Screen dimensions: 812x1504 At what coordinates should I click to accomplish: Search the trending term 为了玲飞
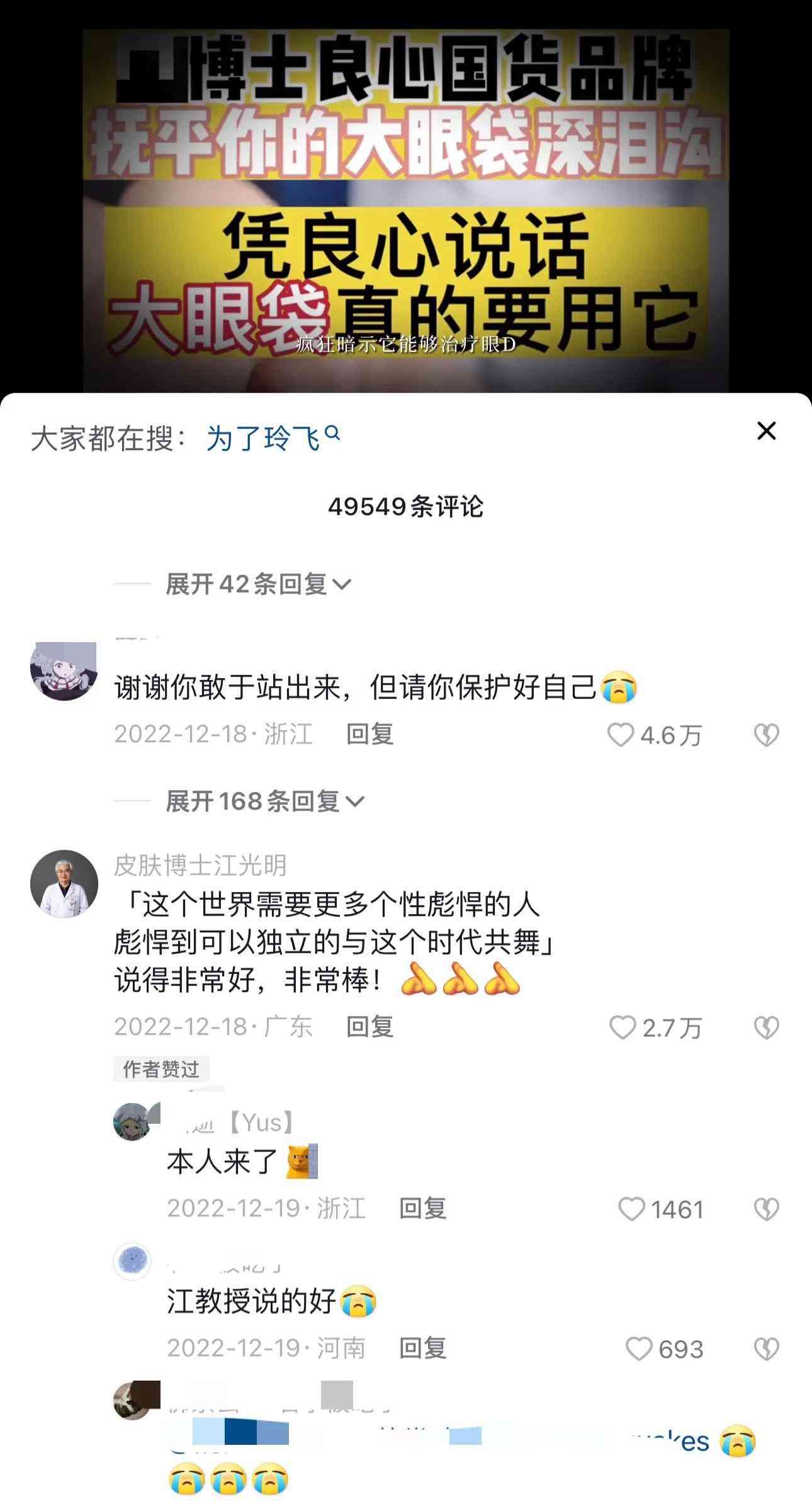[272, 438]
